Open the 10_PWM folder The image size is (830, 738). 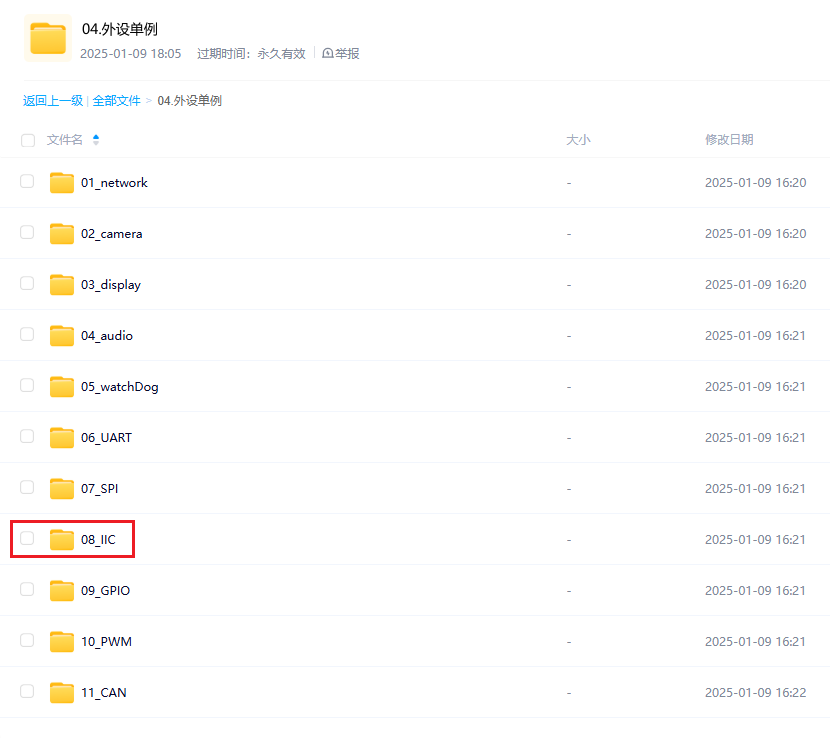106,642
